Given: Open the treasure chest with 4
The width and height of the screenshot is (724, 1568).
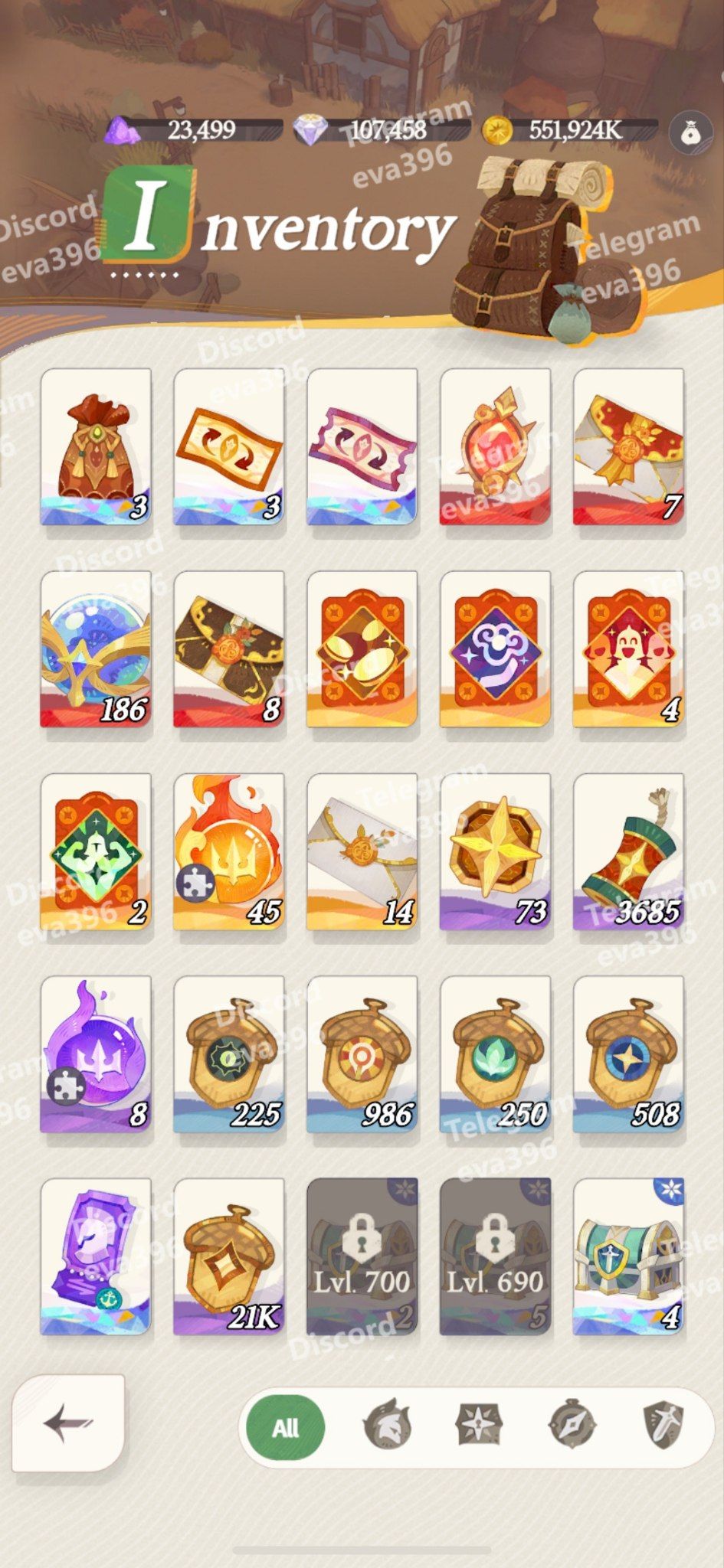Looking at the screenshot, I should coord(629,1256).
